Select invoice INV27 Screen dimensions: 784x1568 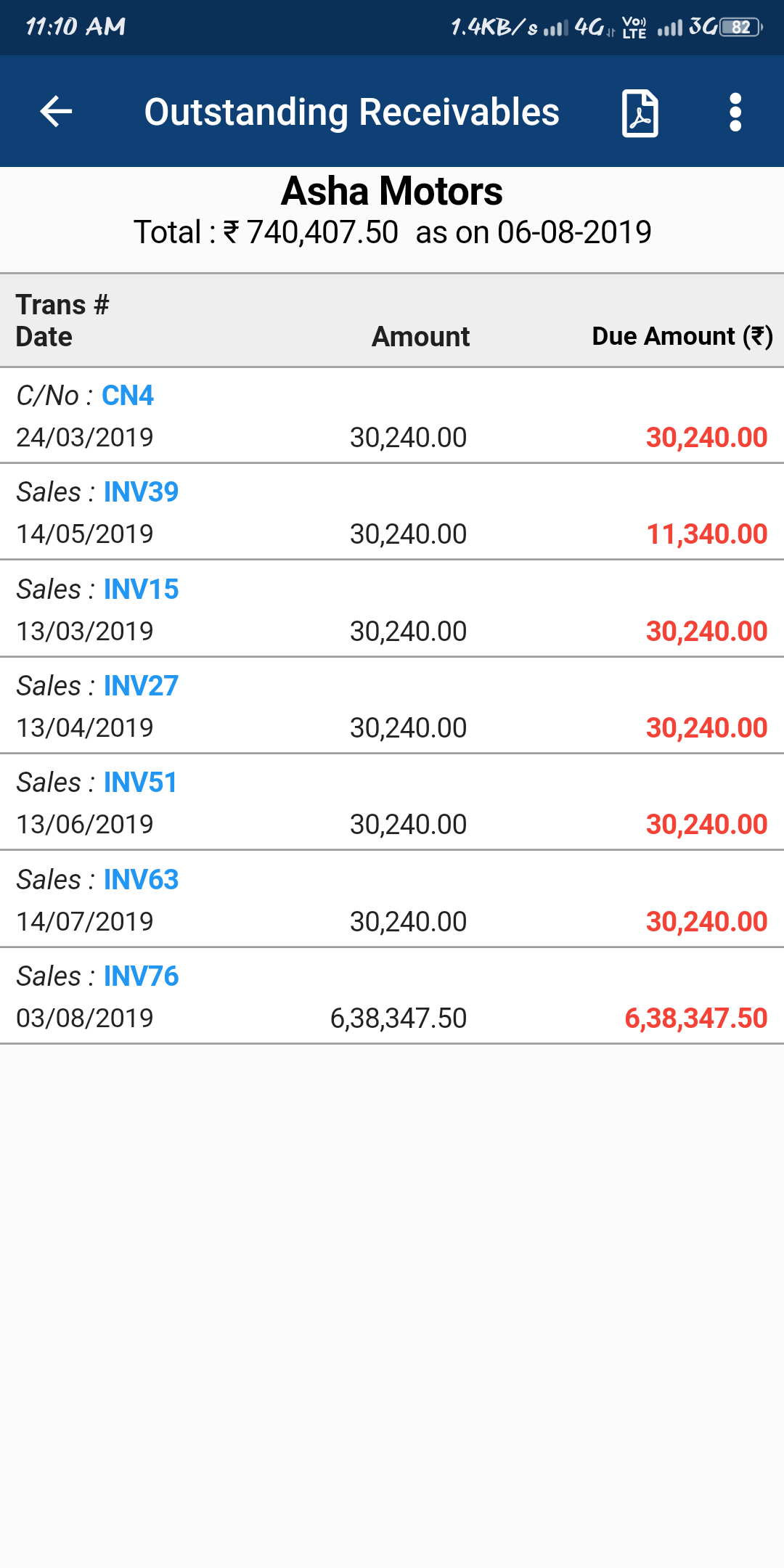click(x=141, y=686)
